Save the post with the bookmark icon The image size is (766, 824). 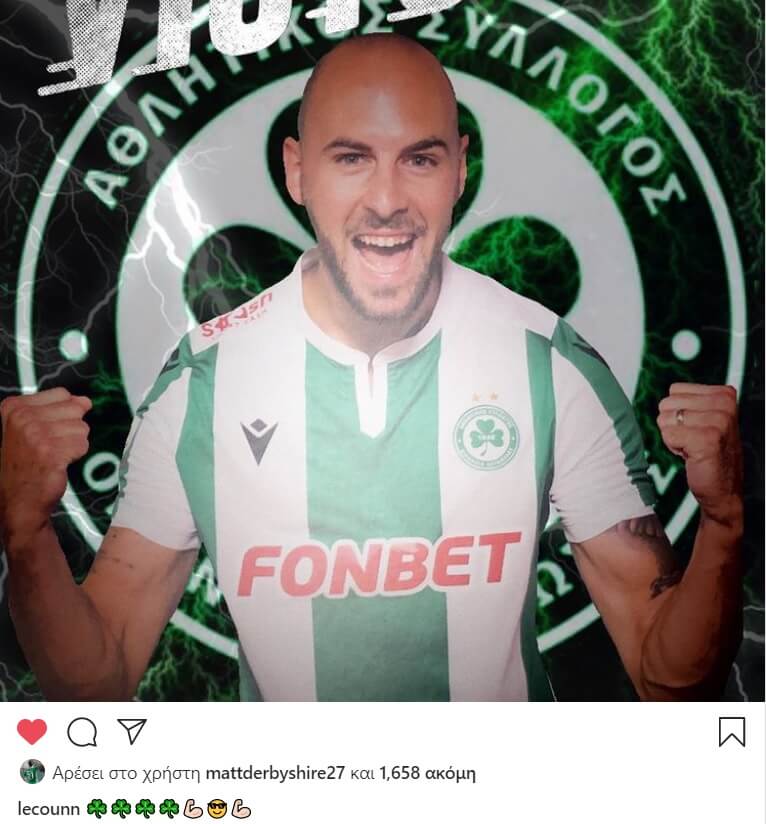click(732, 732)
